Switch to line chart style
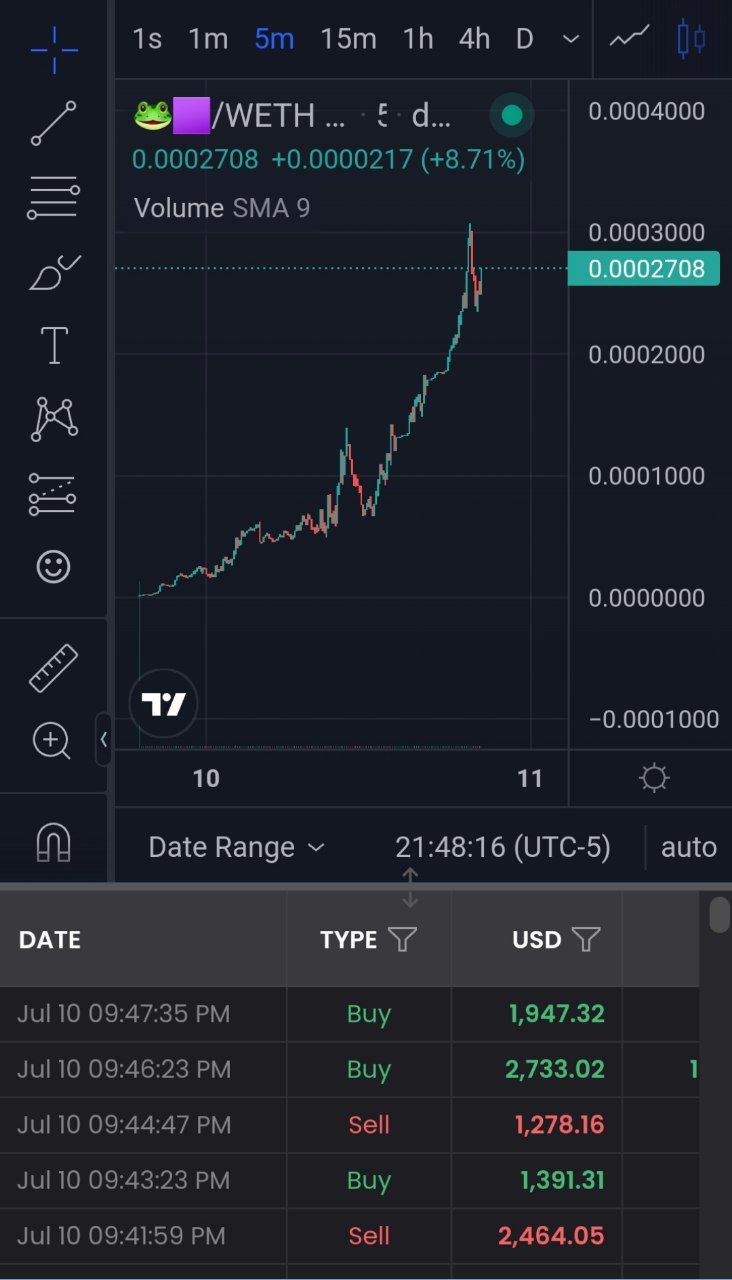Image resolution: width=732 pixels, height=1280 pixels. coord(630,38)
